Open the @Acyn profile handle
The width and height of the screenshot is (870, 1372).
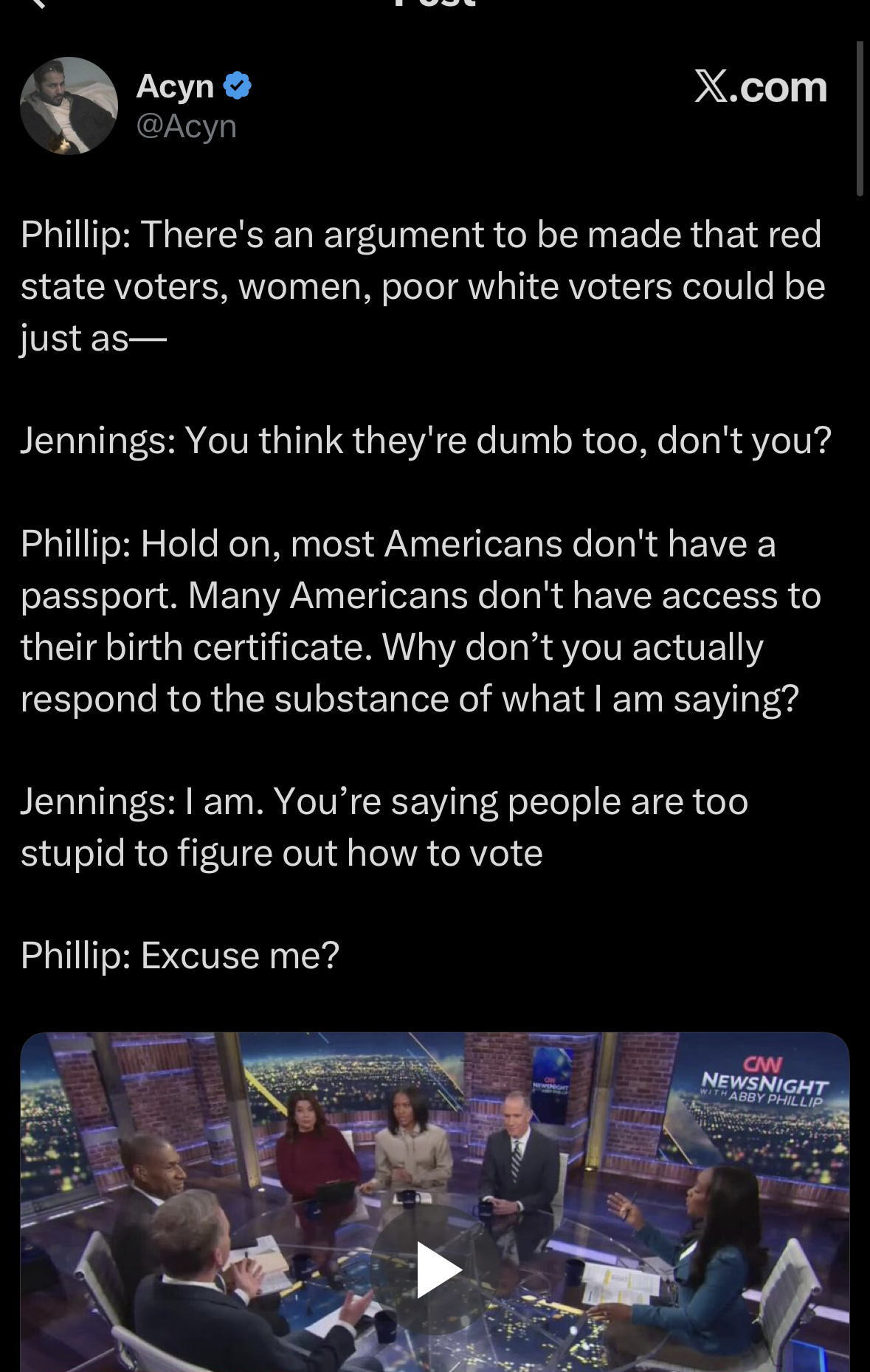pos(186,127)
